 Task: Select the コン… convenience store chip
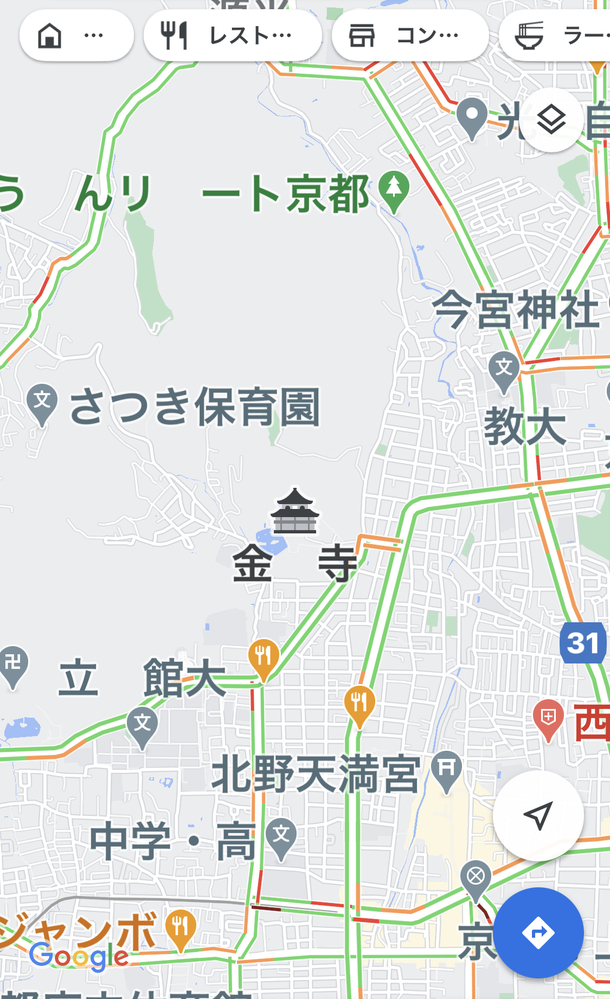410,37
